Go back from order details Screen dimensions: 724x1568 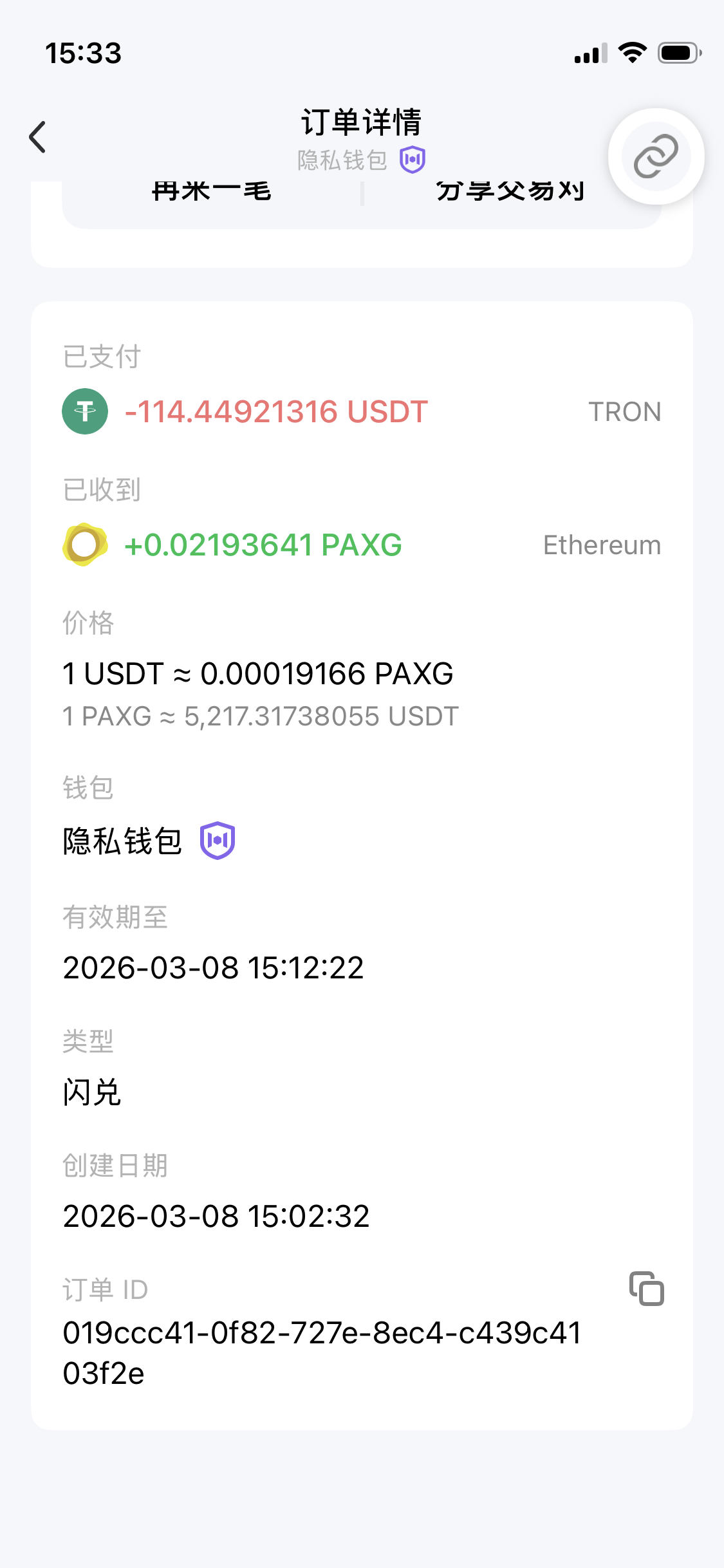pos(38,137)
